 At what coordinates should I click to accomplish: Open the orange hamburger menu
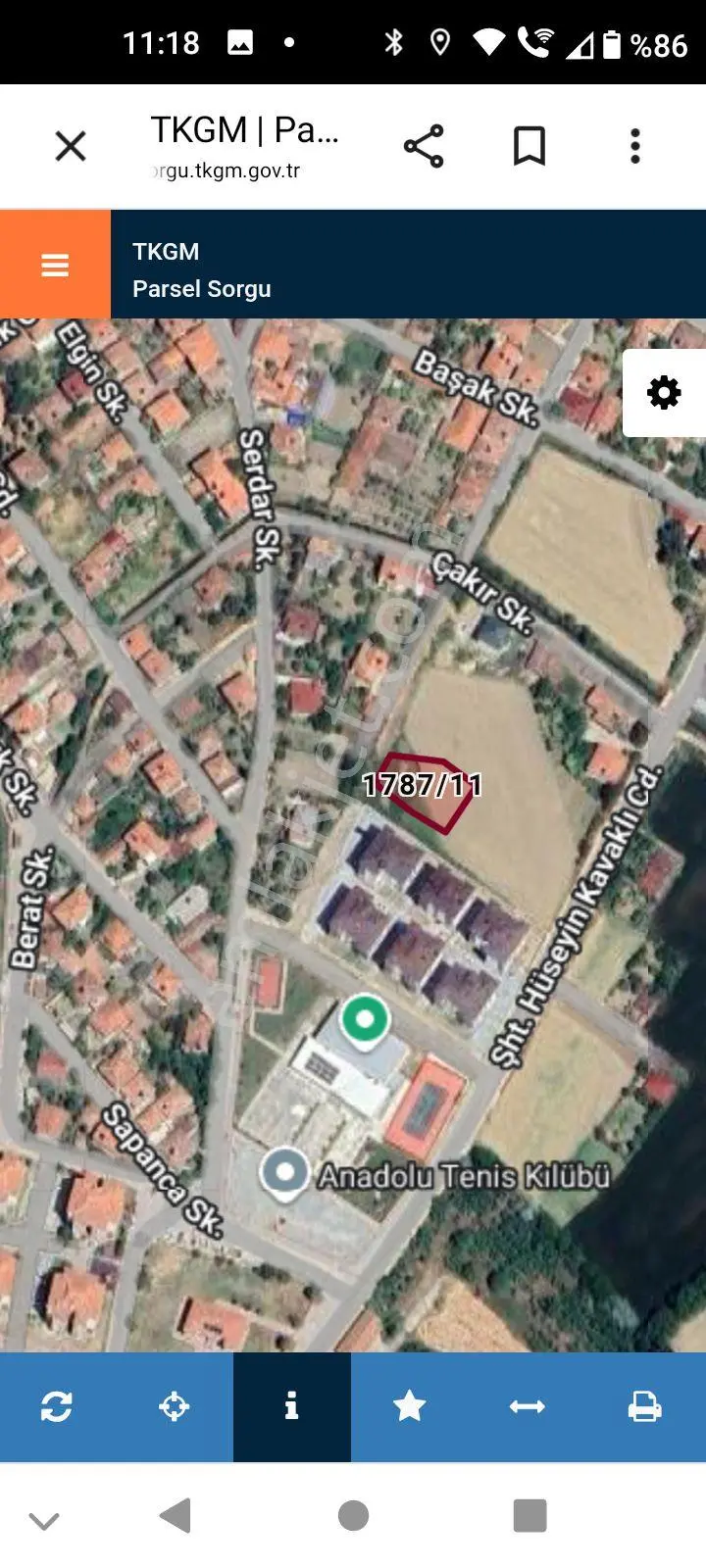[55, 265]
